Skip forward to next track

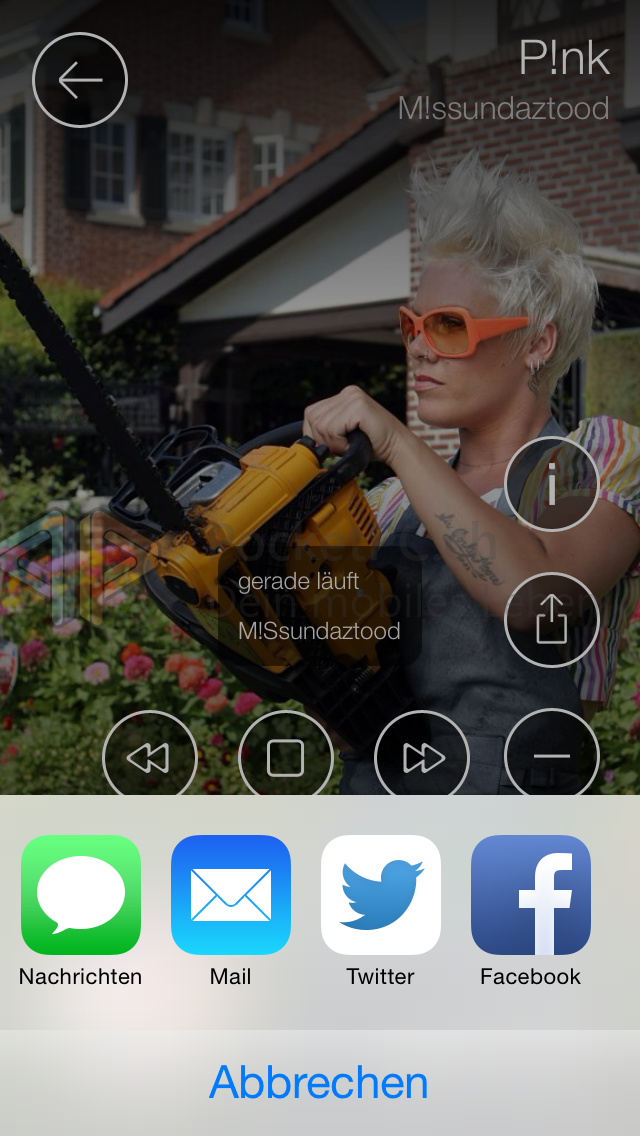(422, 757)
